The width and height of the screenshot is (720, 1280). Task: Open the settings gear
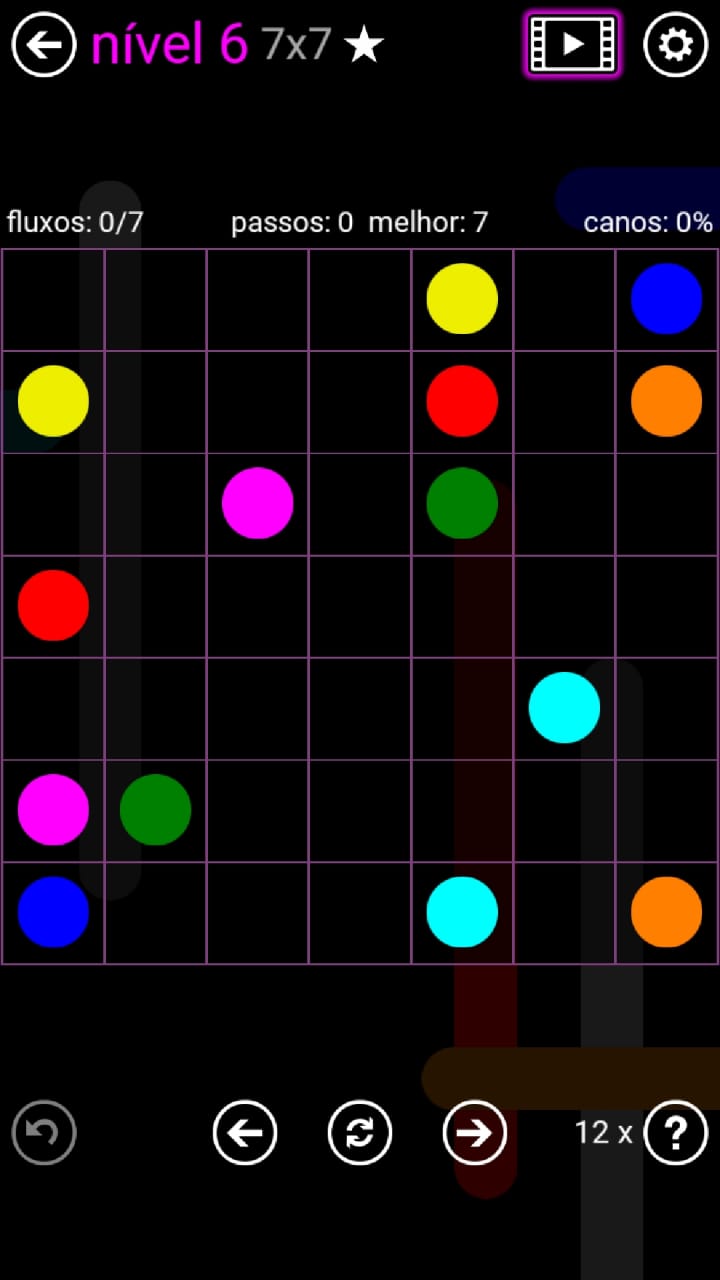(675, 45)
